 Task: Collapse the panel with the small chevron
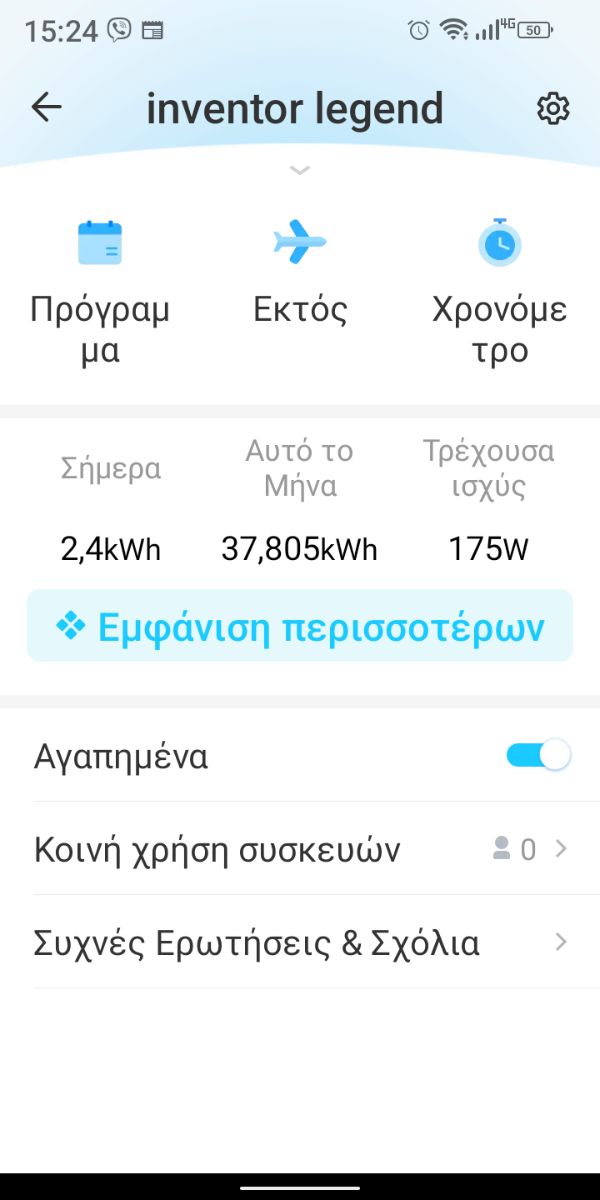[x=300, y=170]
